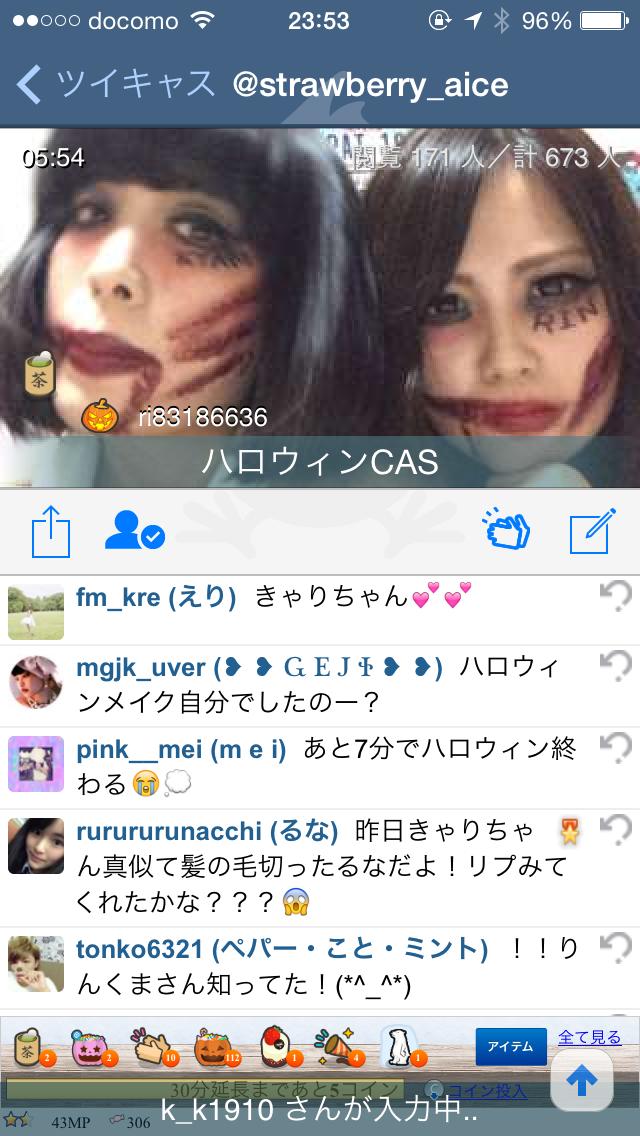Image resolution: width=640 pixels, height=1136 pixels.
Task: Reply to mgjk_uver's comment
Action: pos(616,666)
